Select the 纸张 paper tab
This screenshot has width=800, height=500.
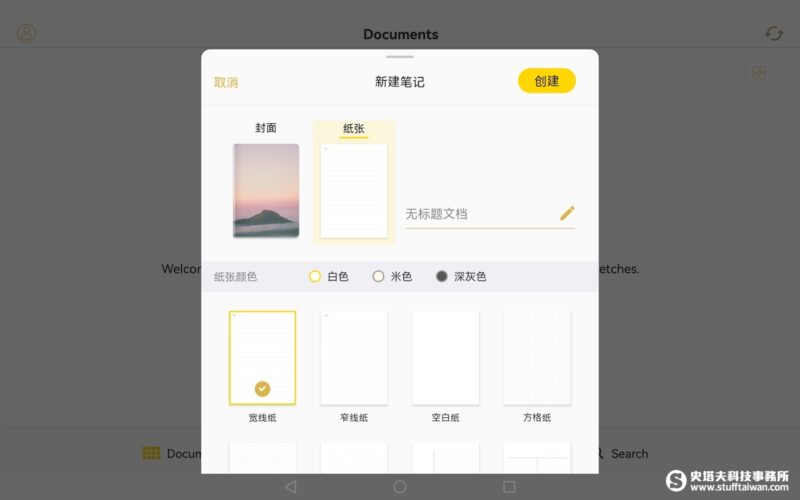click(x=353, y=129)
